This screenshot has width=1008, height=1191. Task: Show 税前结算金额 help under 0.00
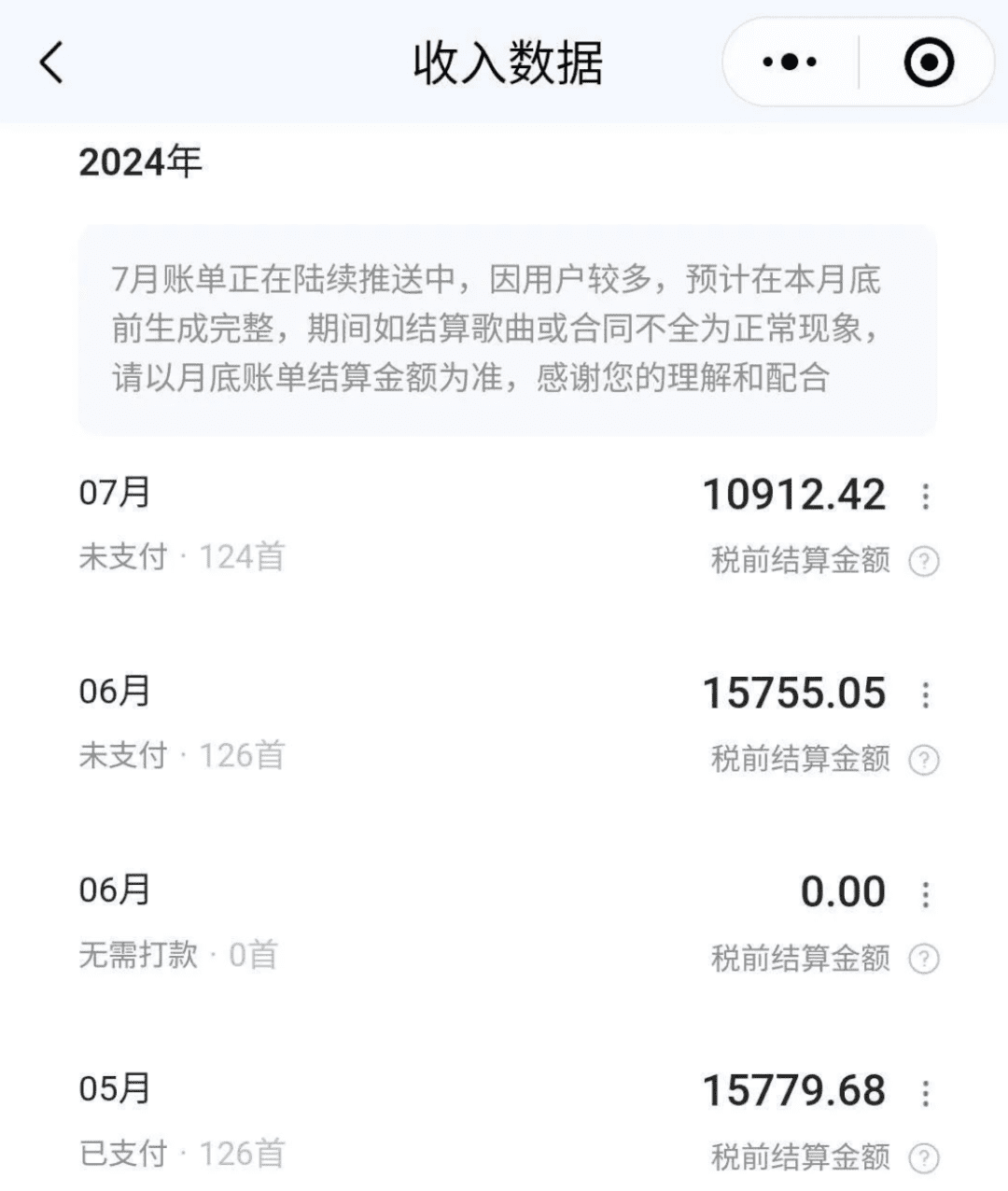click(924, 959)
